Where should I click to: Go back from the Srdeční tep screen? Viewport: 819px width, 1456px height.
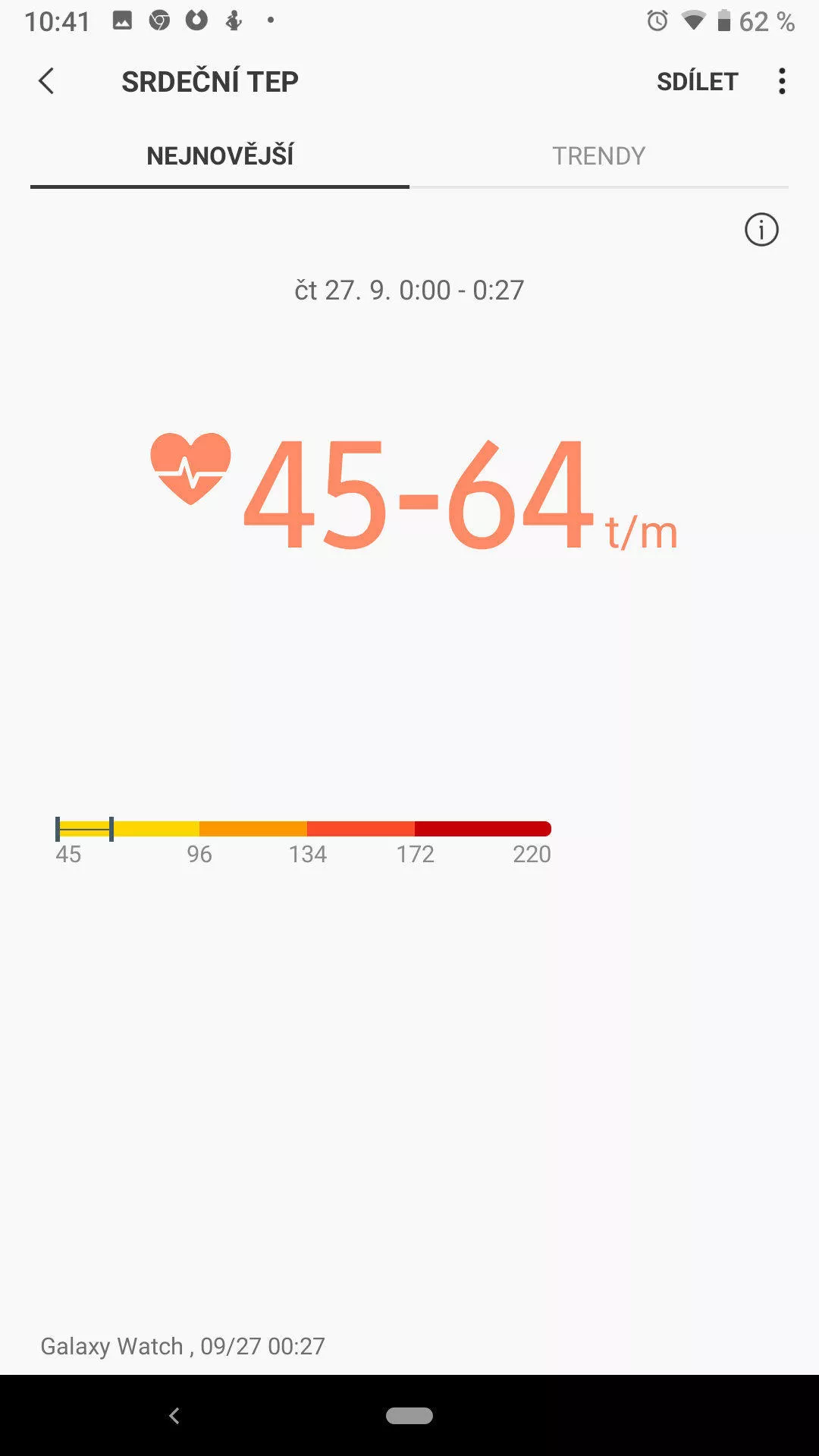pos(46,81)
